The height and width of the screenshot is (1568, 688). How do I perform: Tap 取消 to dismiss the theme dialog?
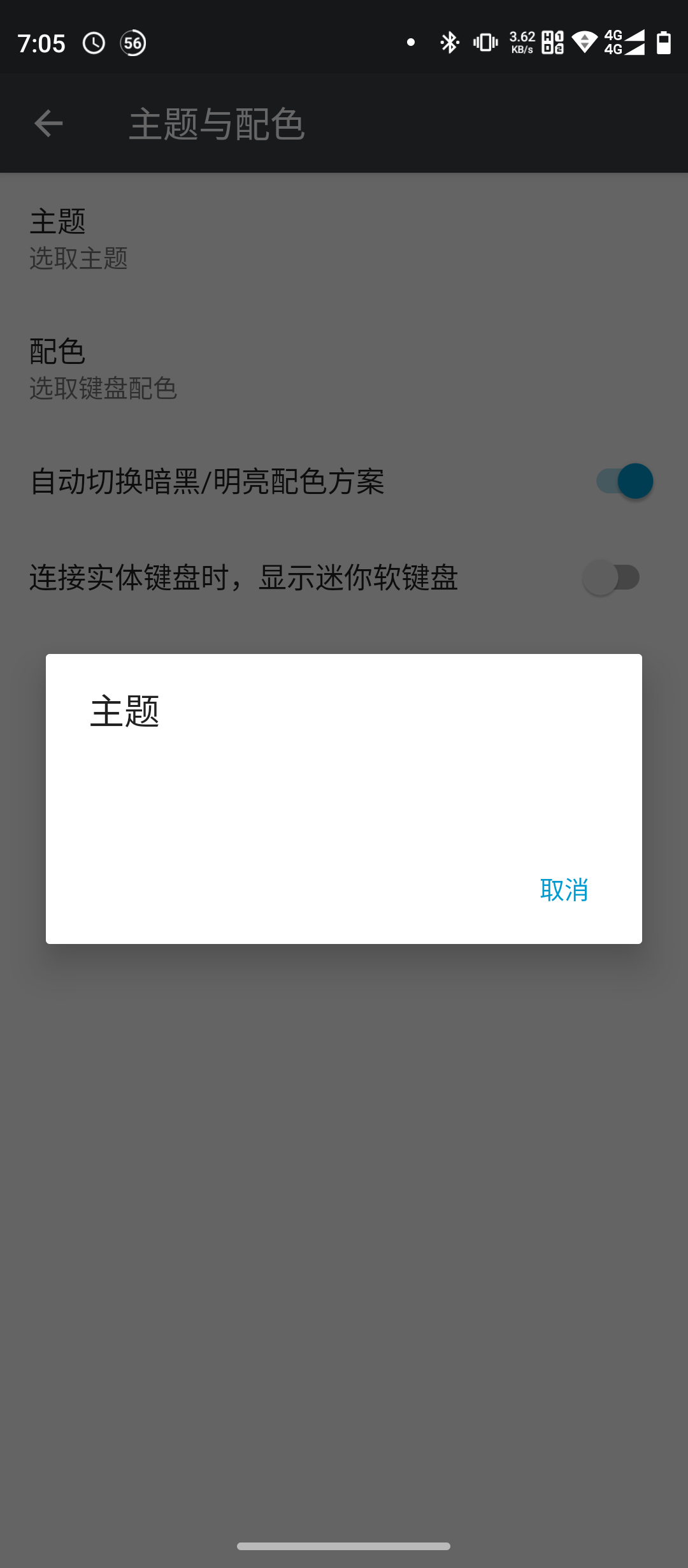pyautogui.click(x=563, y=890)
